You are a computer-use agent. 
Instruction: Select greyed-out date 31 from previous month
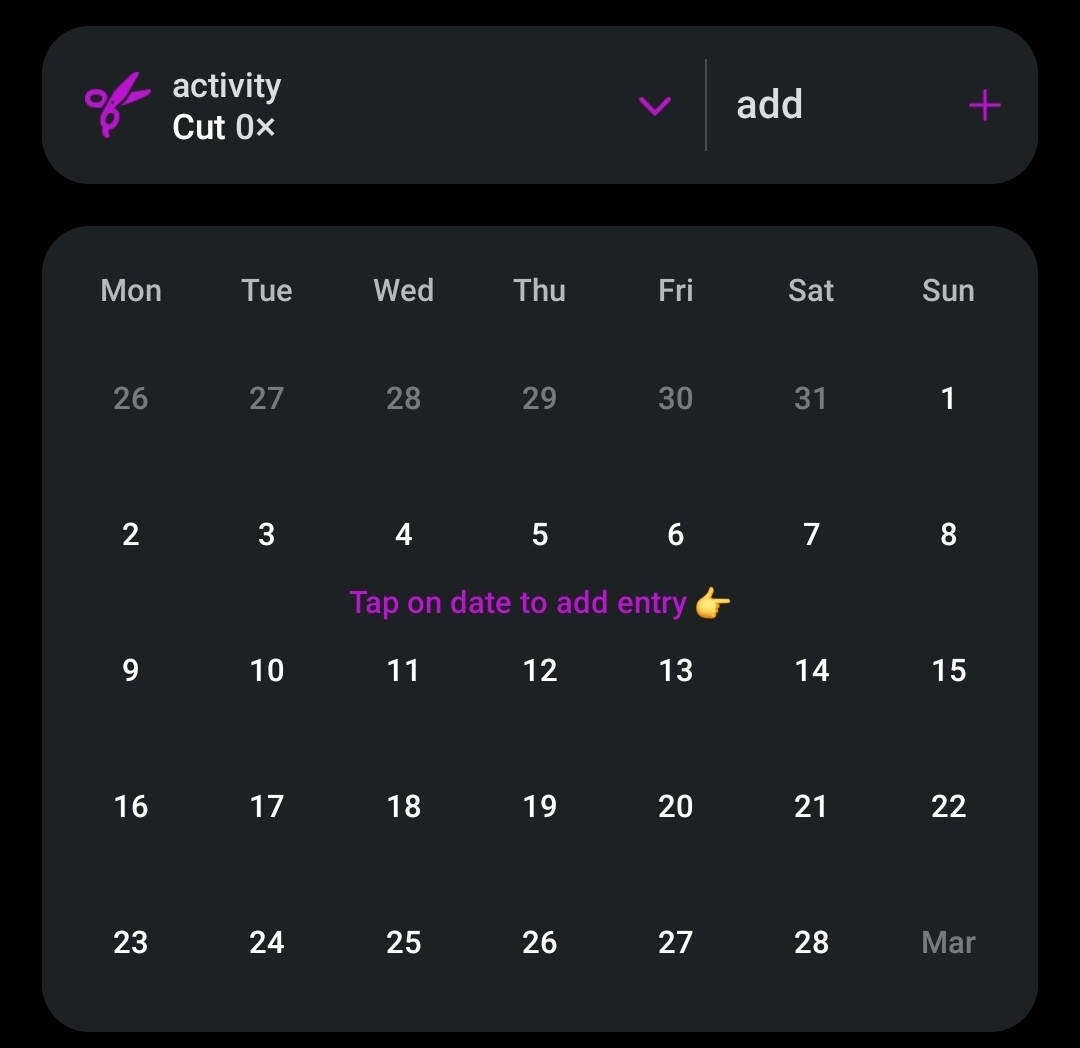click(811, 399)
